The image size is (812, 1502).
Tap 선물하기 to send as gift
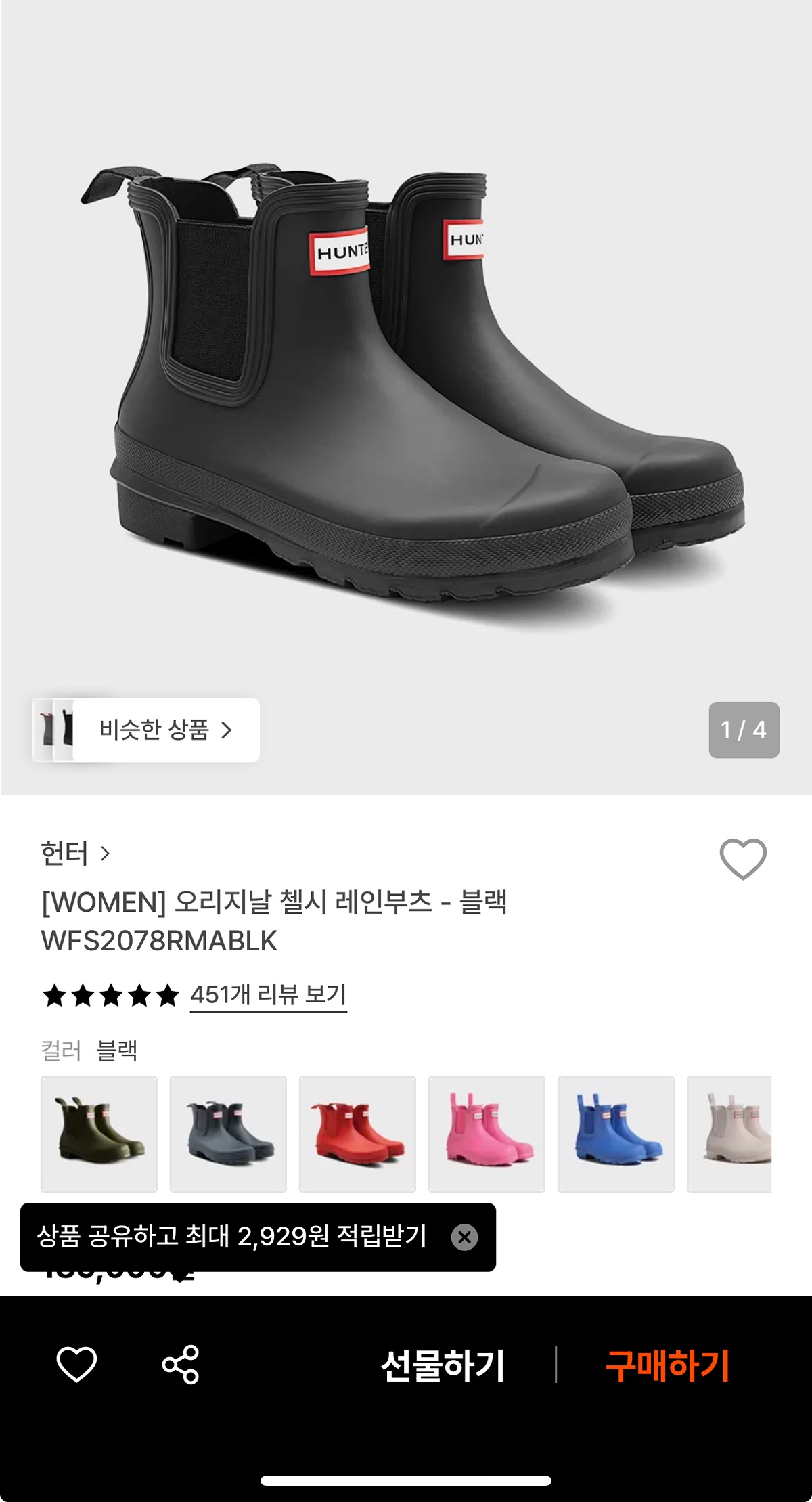coord(443,1366)
